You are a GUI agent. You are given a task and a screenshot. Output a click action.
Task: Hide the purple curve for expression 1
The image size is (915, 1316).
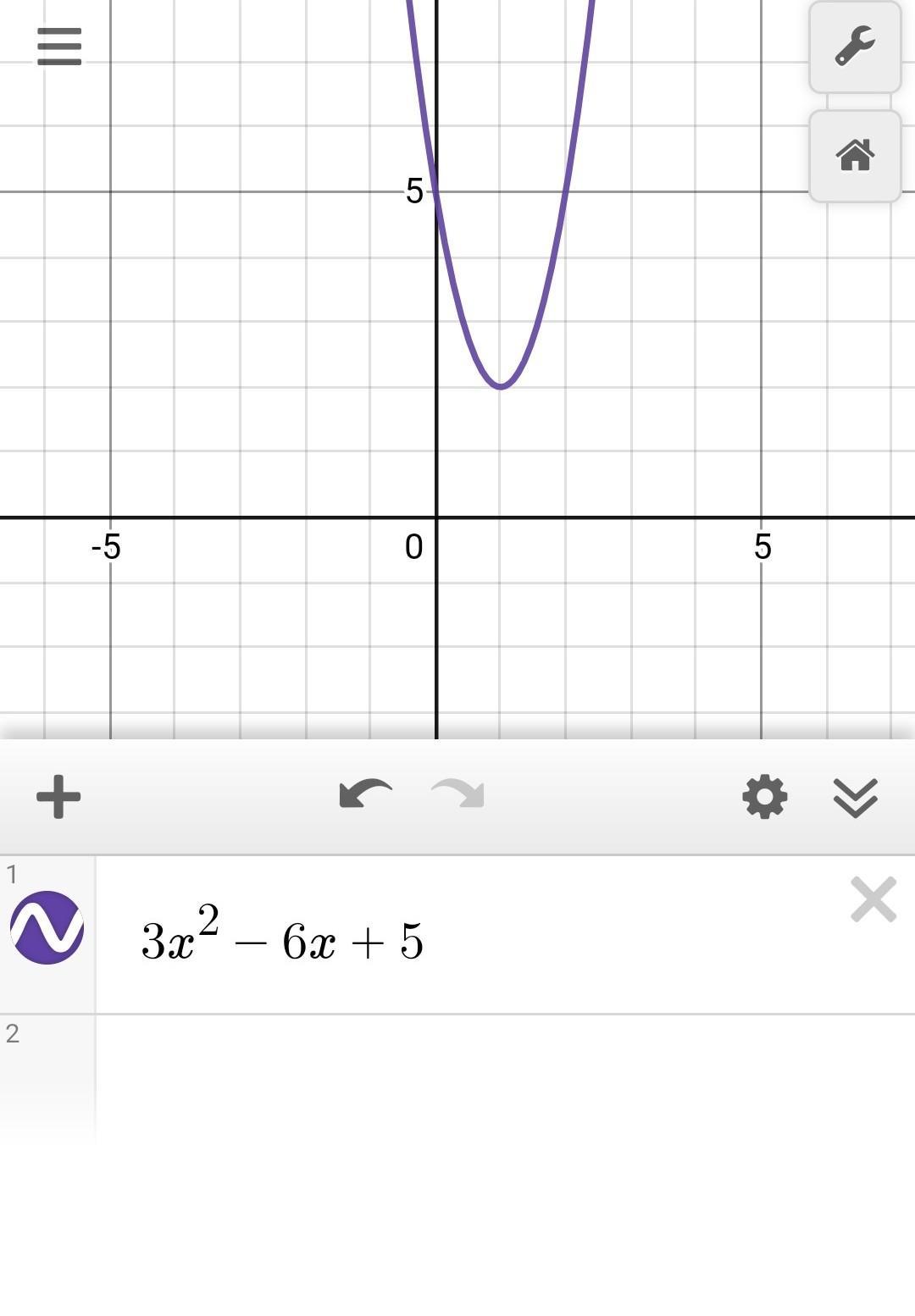(47, 927)
